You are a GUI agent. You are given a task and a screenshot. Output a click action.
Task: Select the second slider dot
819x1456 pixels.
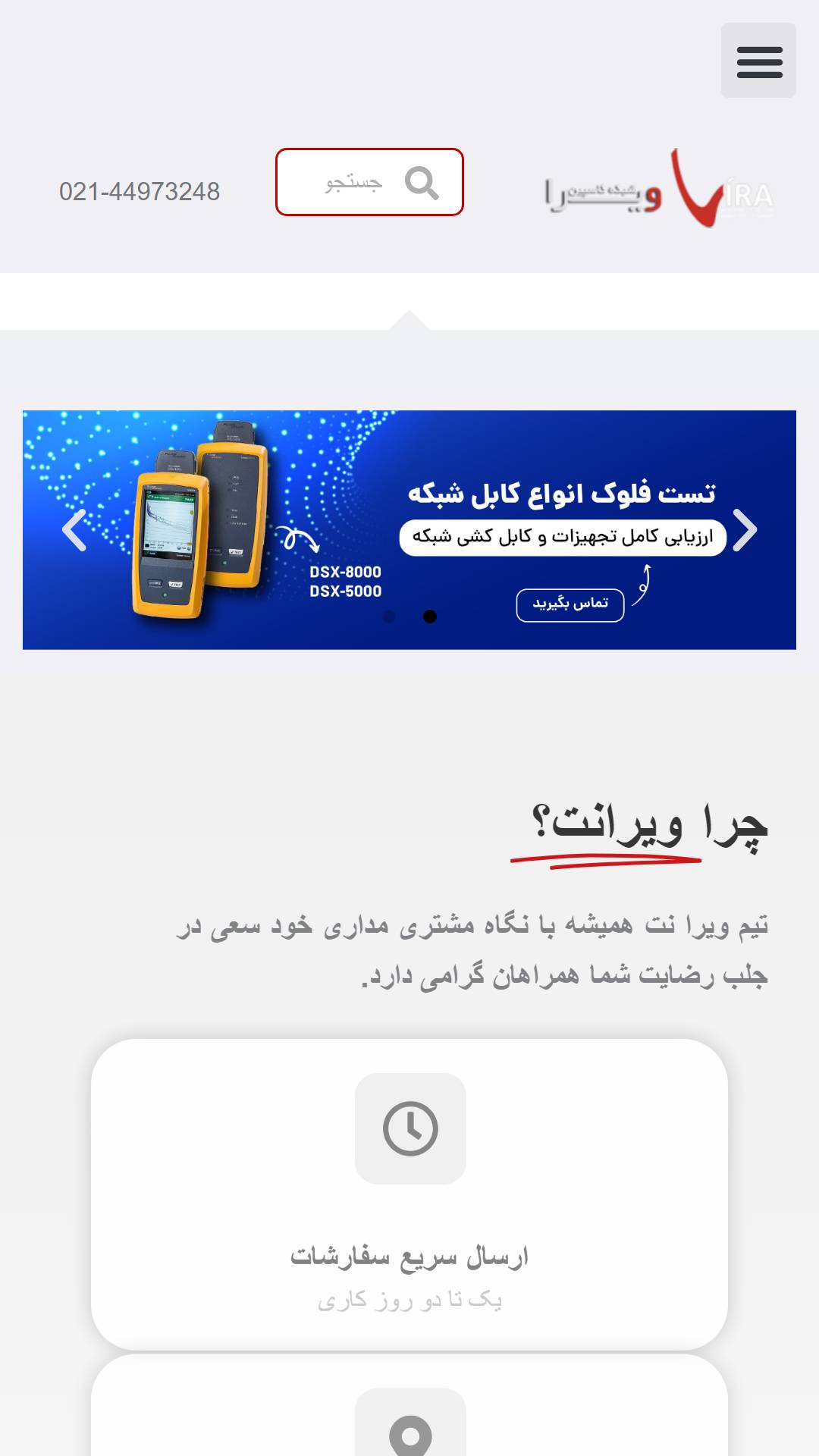[x=430, y=617]
